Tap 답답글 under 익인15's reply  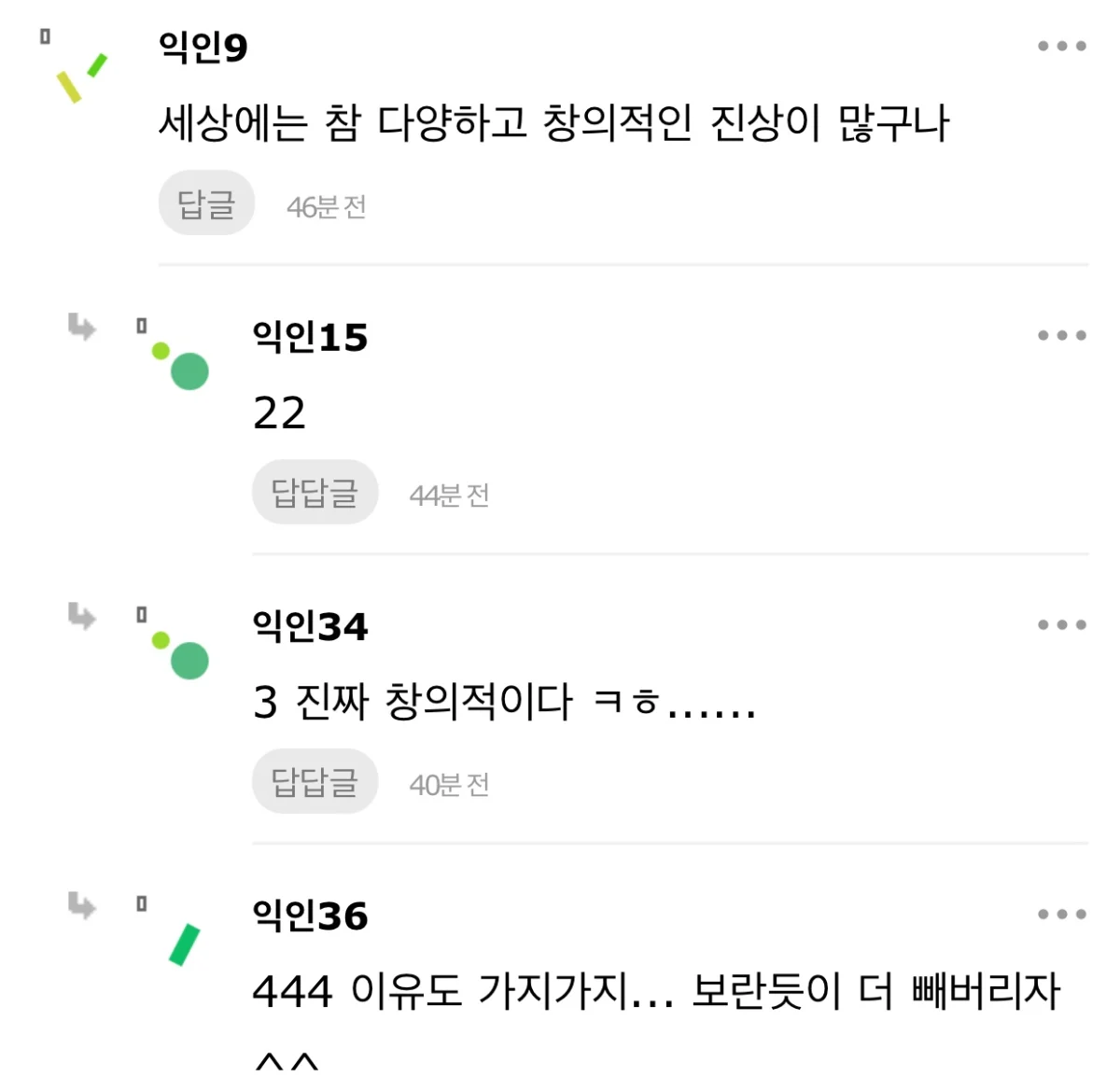click(315, 492)
